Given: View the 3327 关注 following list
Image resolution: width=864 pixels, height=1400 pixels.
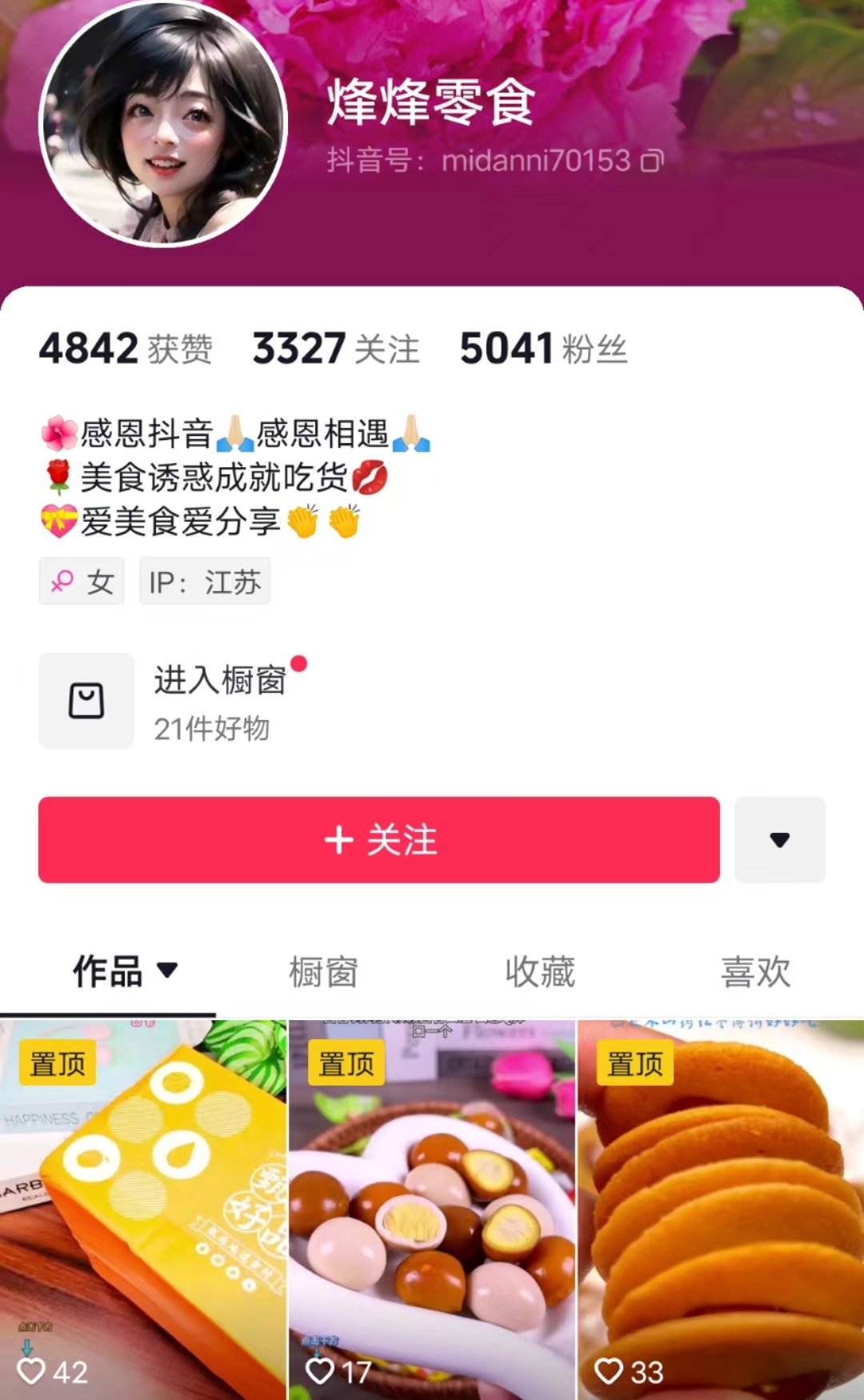Looking at the screenshot, I should pyautogui.click(x=336, y=349).
